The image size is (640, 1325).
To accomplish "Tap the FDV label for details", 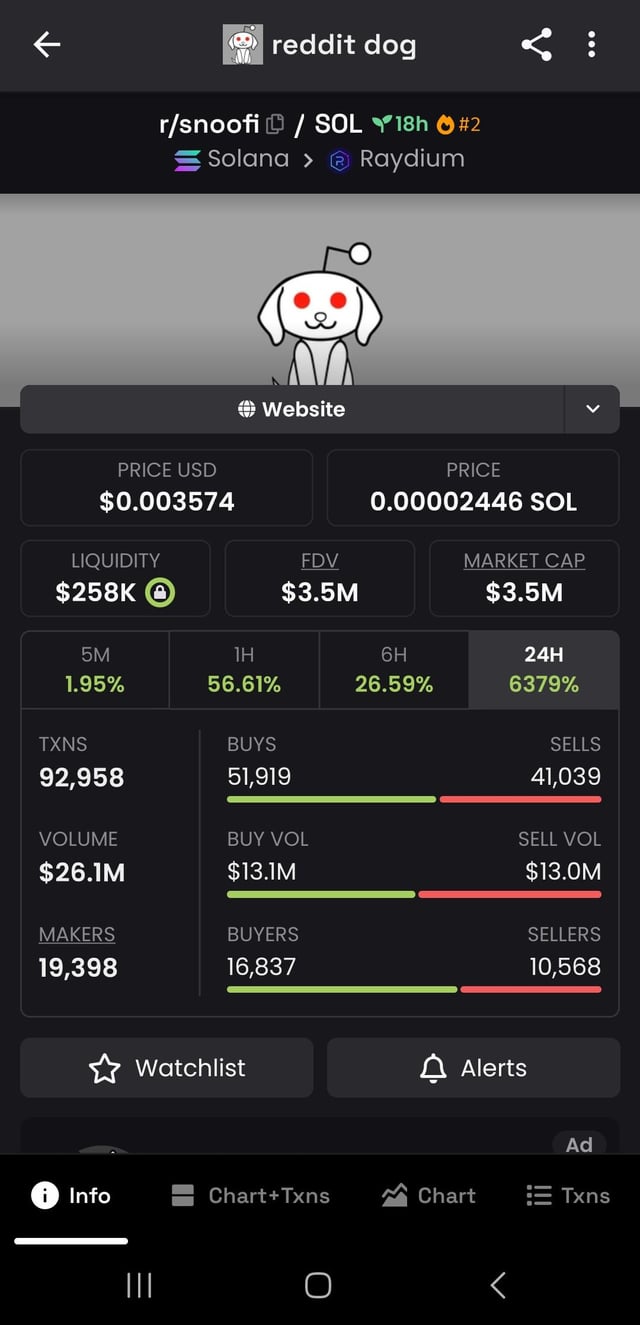I will coord(320,561).
